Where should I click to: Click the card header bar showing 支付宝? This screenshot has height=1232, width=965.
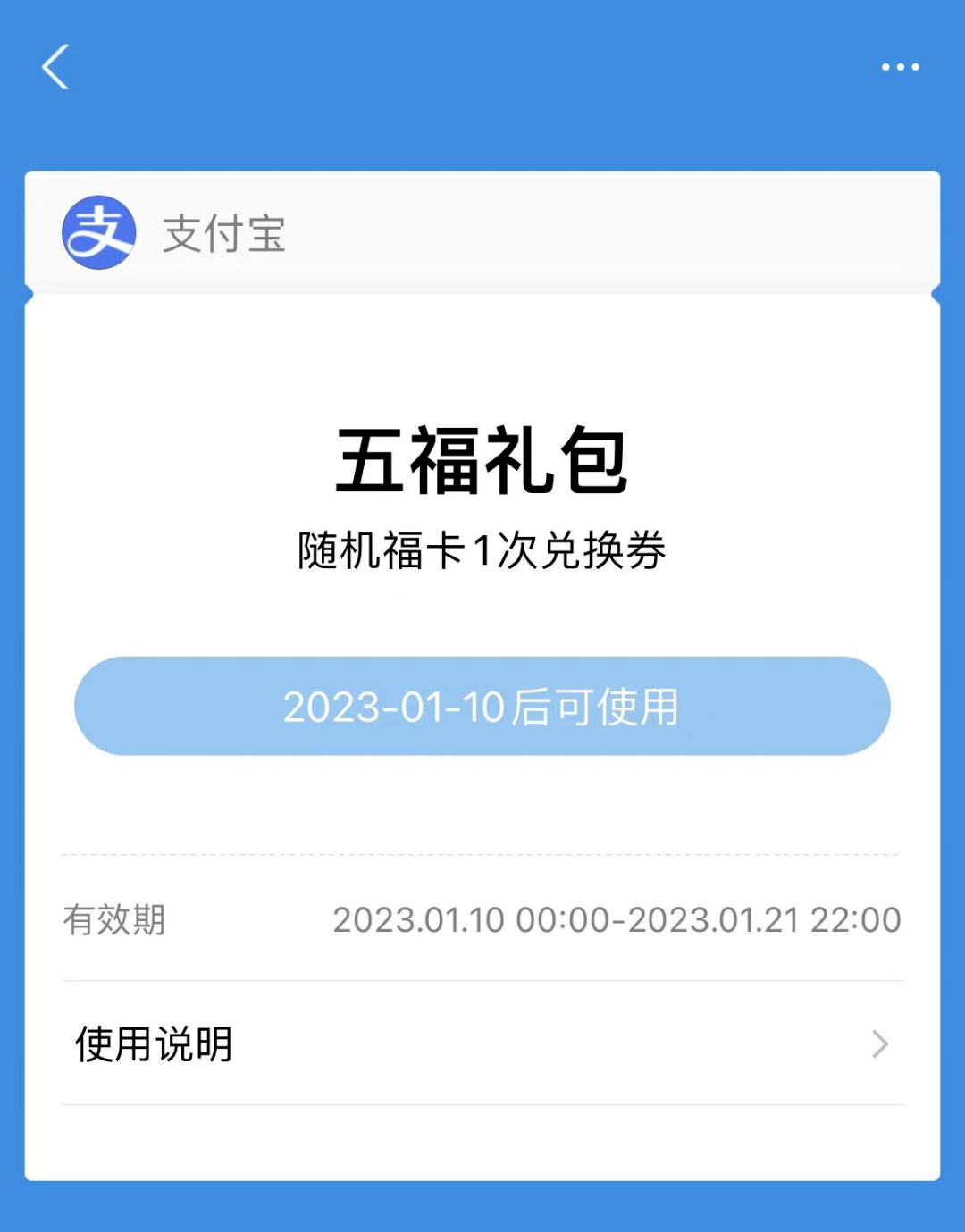click(482, 234)
